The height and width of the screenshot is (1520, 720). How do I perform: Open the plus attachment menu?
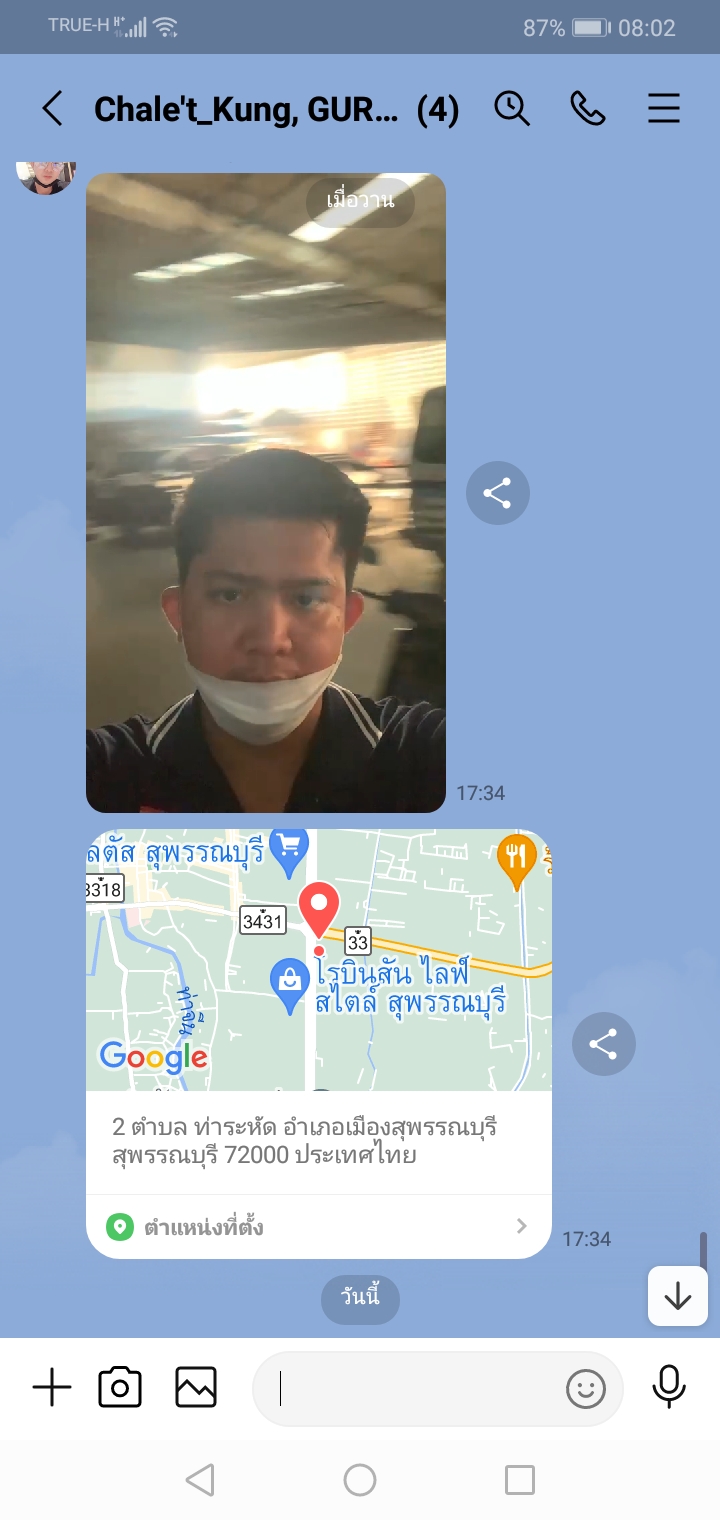pyautogui.click(x=52, y=1388)
